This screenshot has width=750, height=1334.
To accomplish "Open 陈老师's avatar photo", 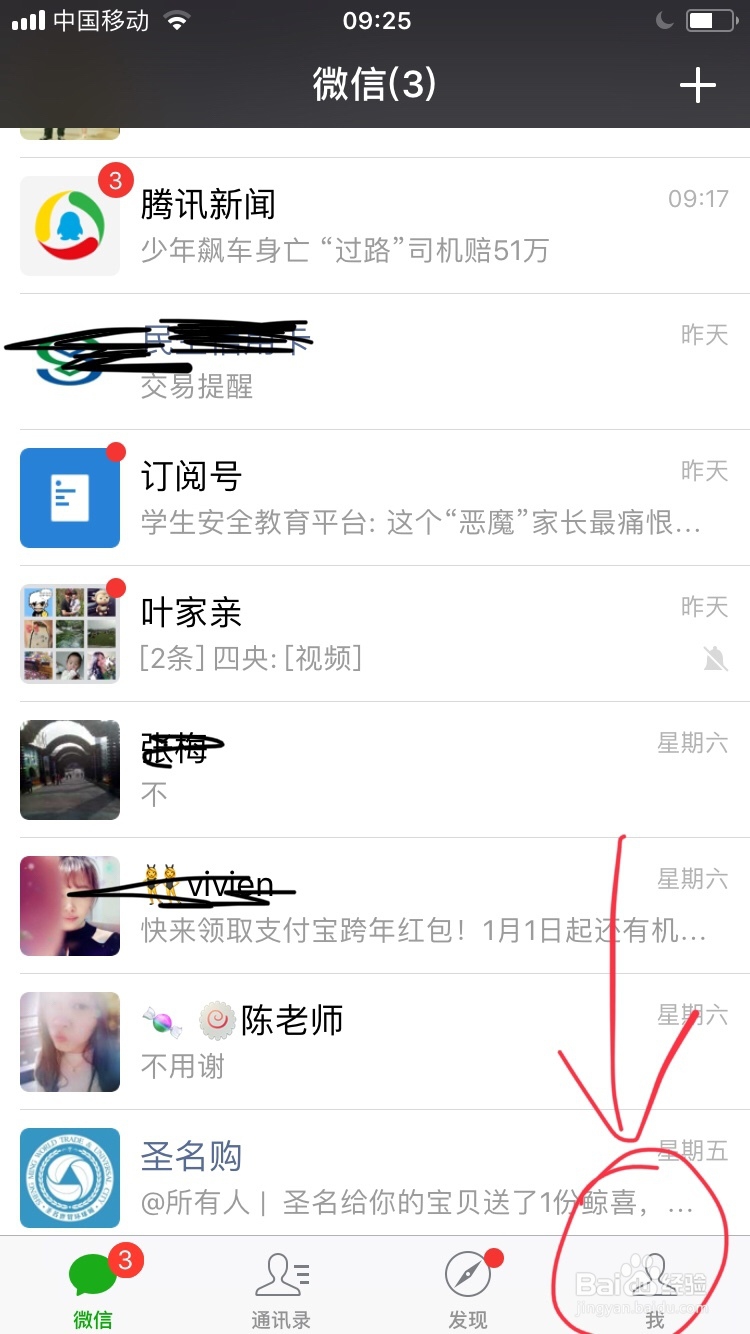I will (x=70, y=1042).
